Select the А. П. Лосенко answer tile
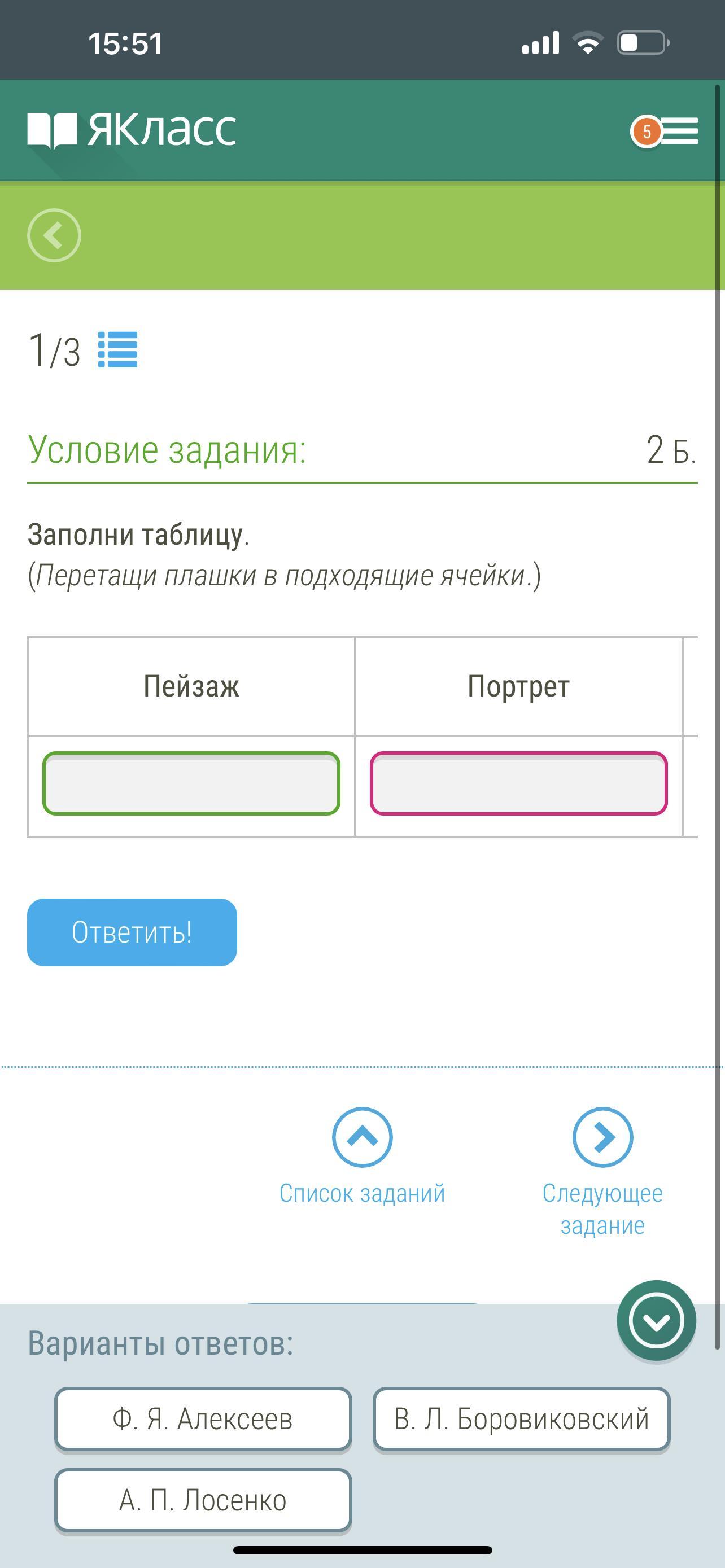 tap(203, 1500)
